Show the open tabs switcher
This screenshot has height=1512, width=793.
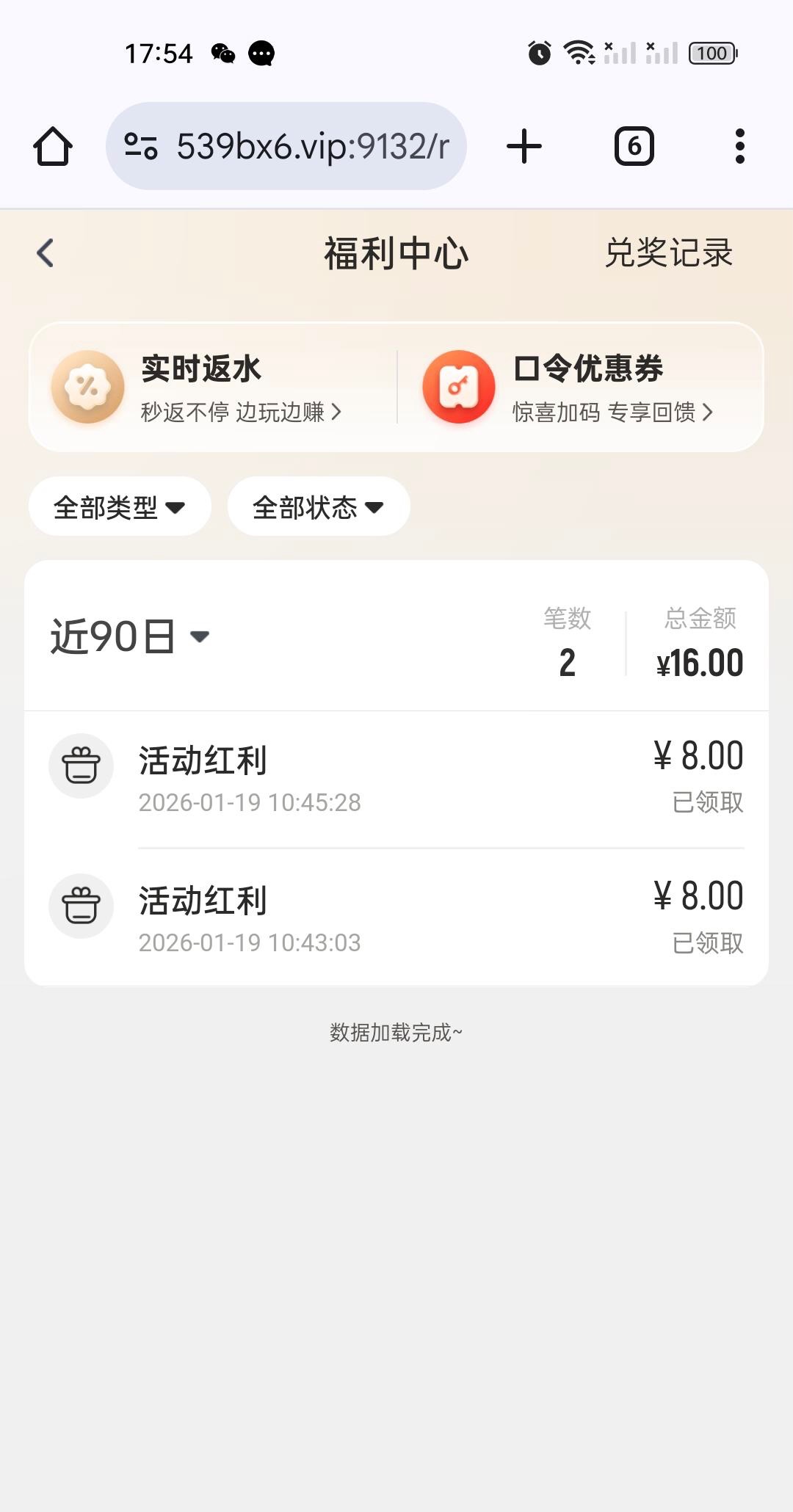[634, 146]
